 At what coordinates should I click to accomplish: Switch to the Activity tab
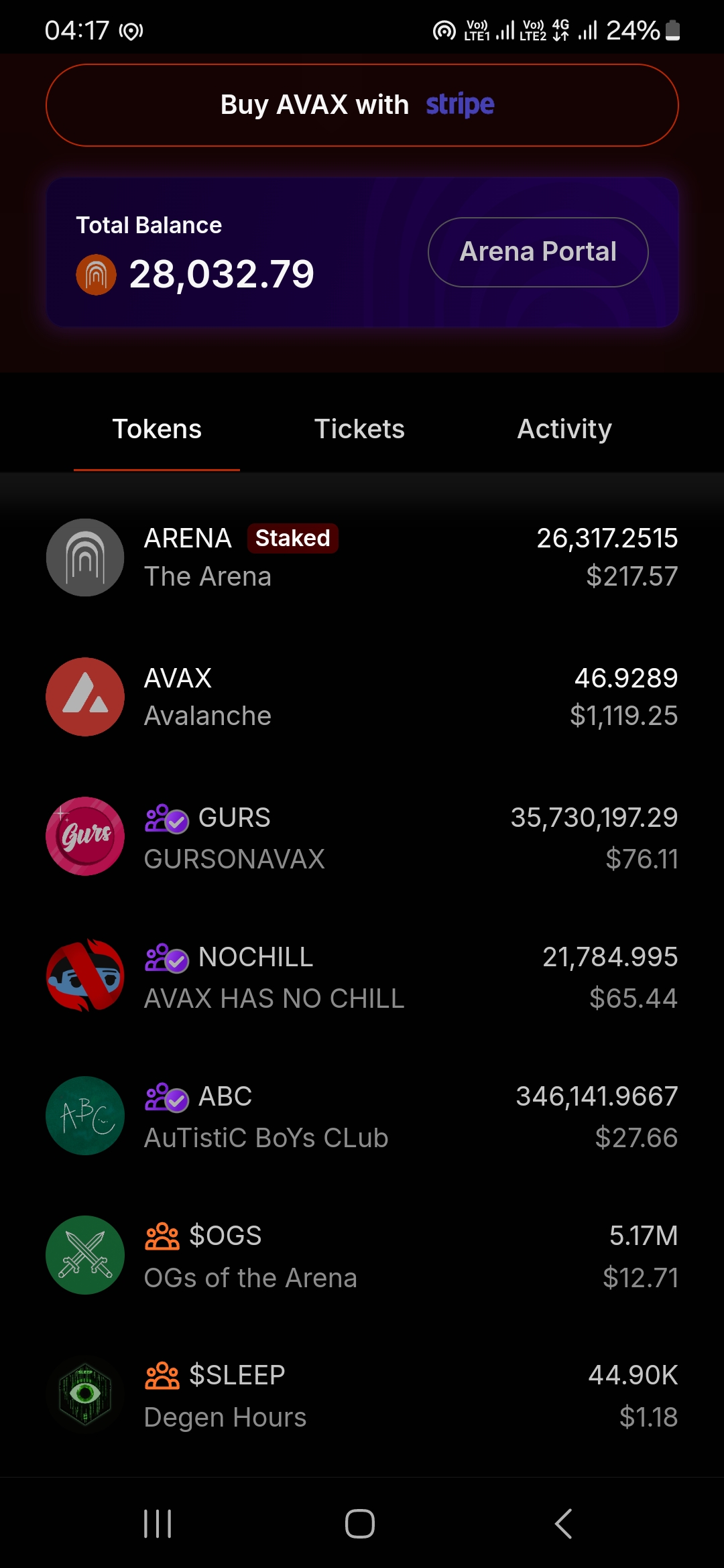[564, 430]
